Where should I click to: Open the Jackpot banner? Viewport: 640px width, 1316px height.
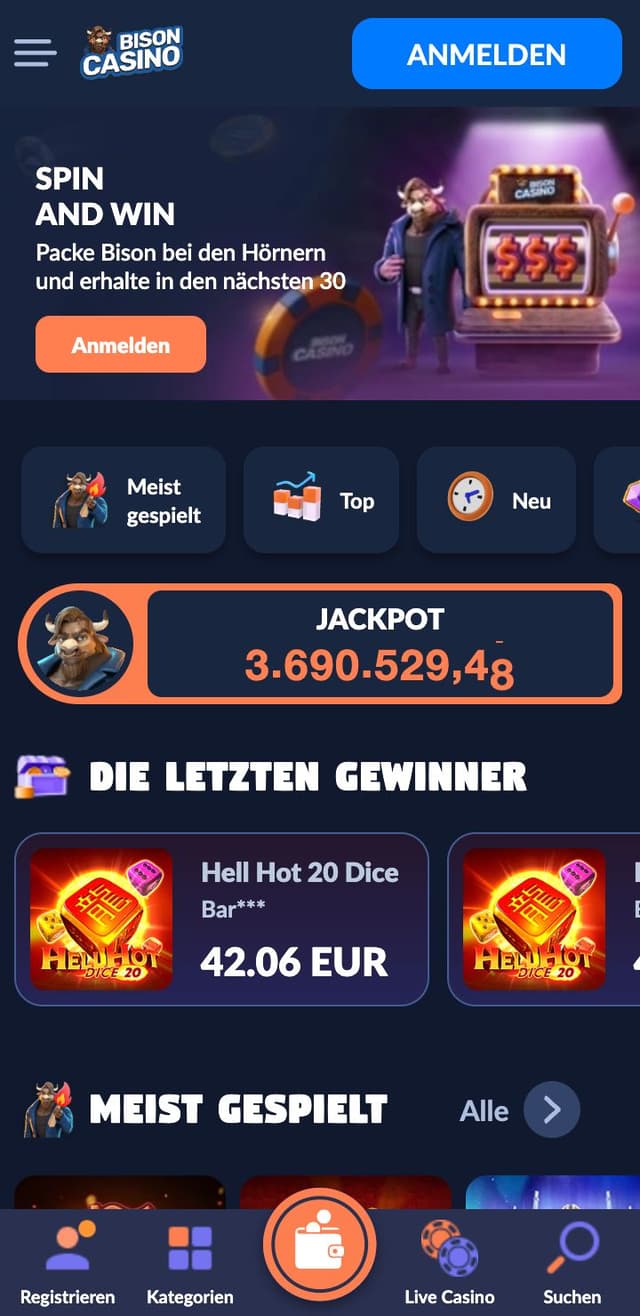[320, 644]
